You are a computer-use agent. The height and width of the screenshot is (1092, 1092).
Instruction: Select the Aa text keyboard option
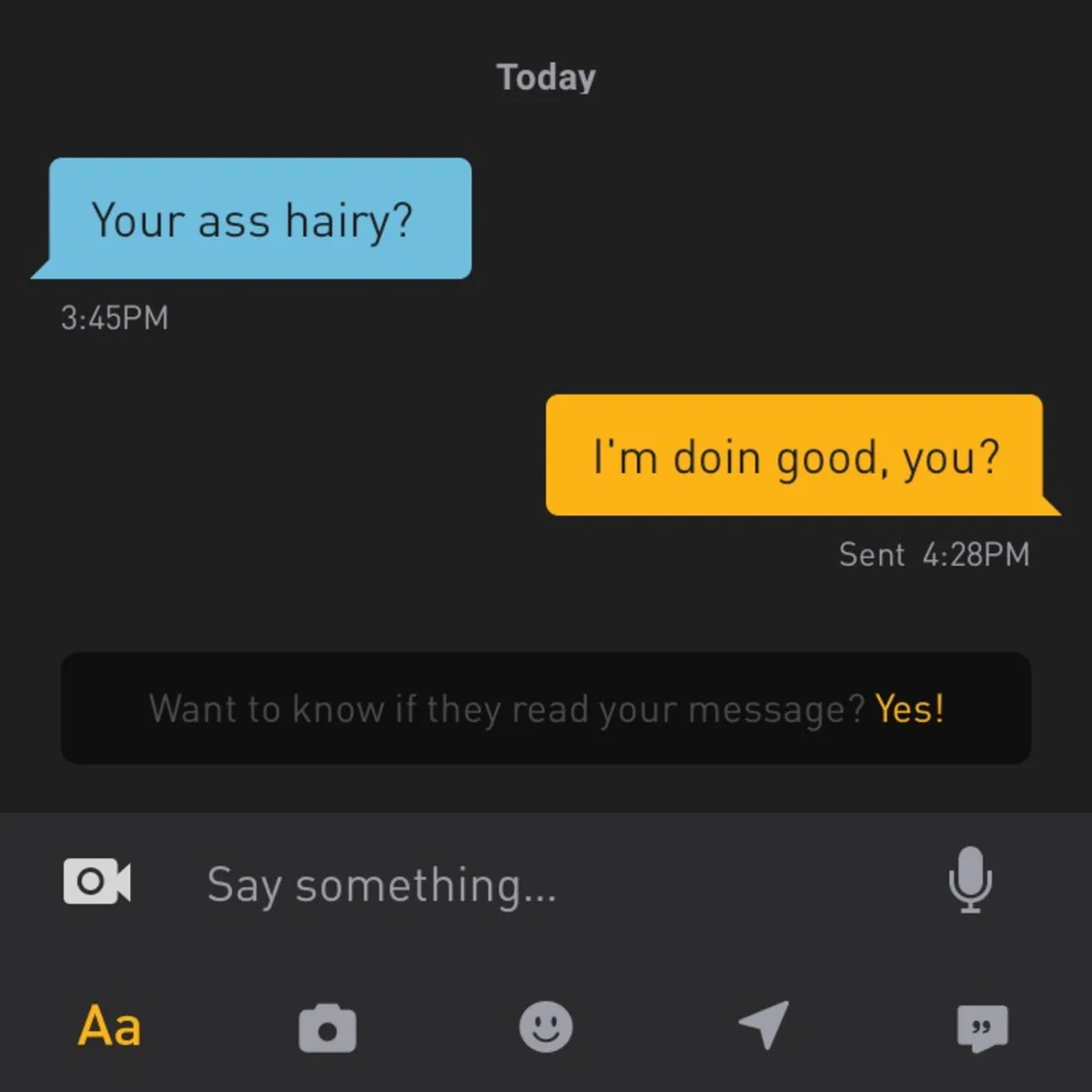coord(109,1026)
